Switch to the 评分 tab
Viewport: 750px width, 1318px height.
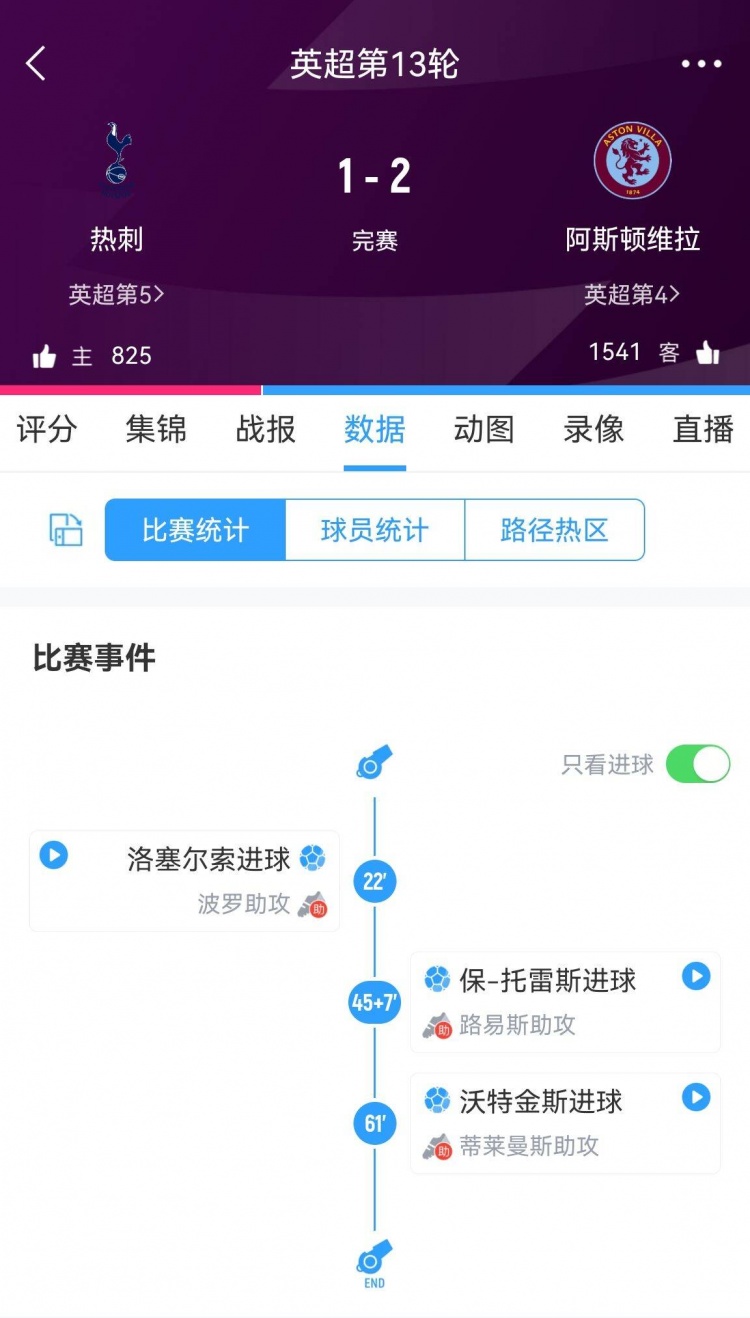coord(47,430)
